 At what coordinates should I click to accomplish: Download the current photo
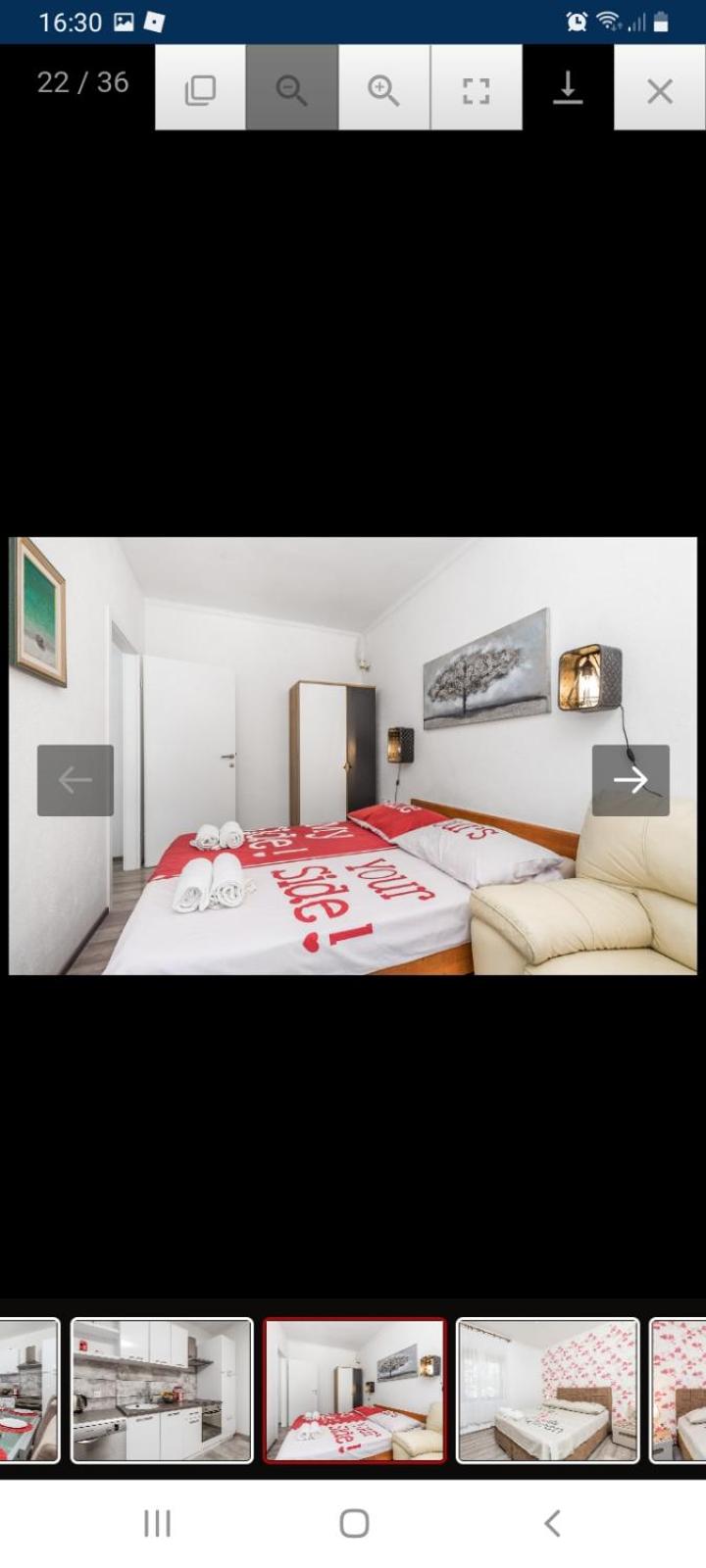[568, 88]
